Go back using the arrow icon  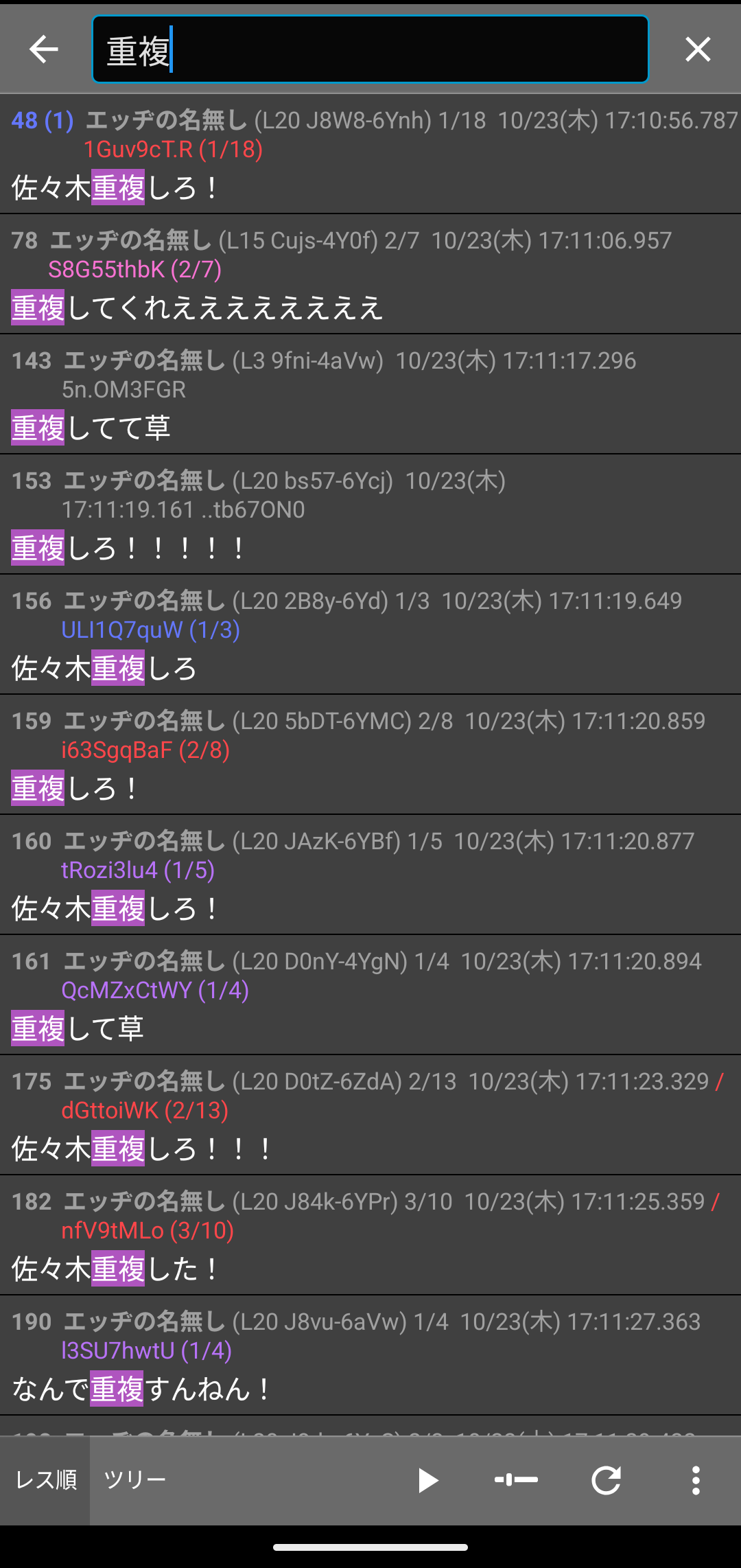pyautogui.click(x=43, y=49)
